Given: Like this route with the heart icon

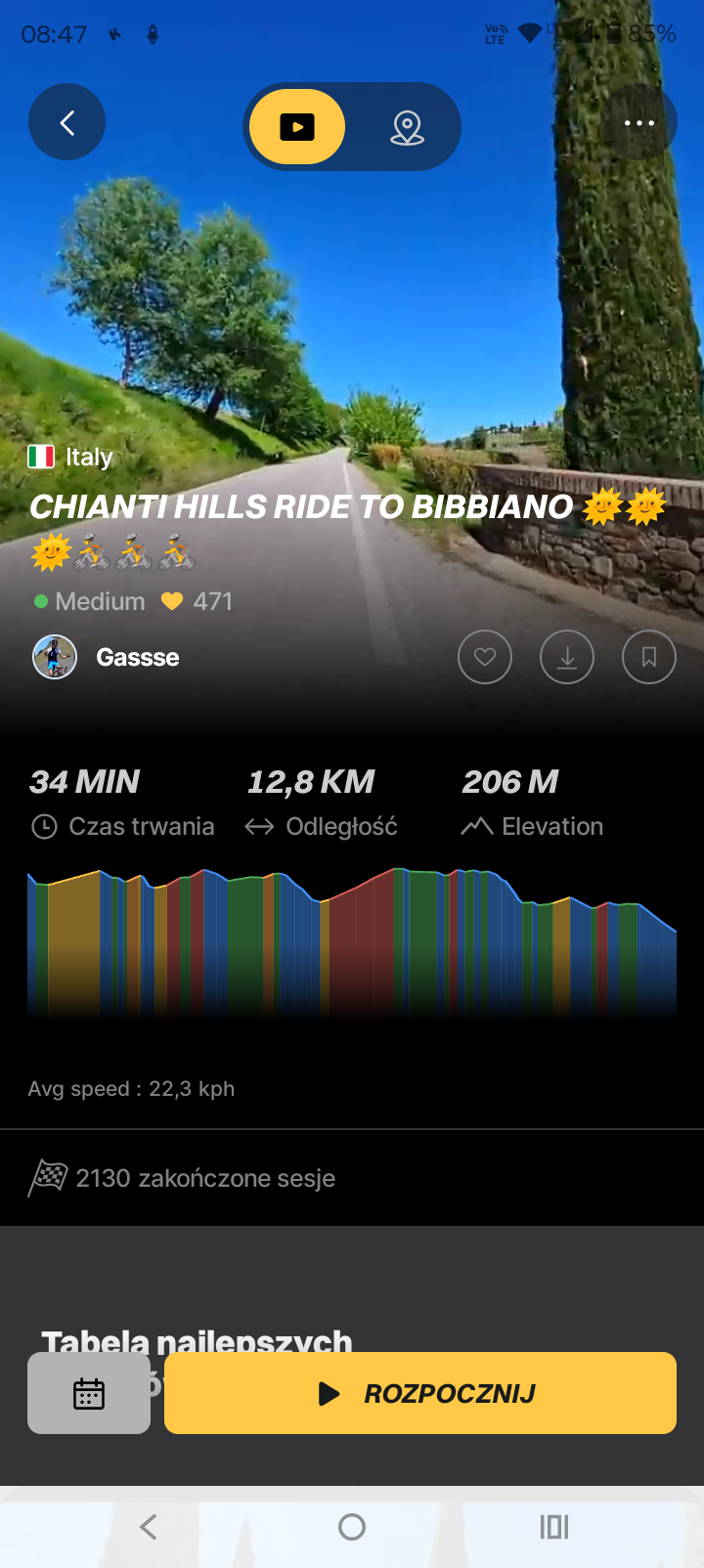Looking at the screenshot, I should point(485,657).
